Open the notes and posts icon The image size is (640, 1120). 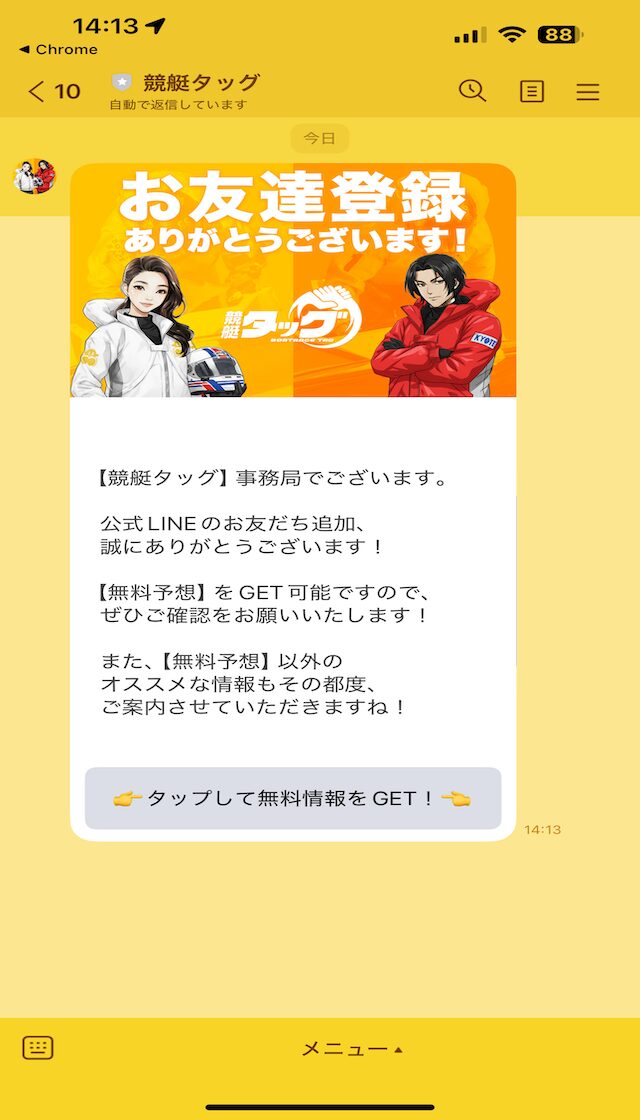click(531, 92)
